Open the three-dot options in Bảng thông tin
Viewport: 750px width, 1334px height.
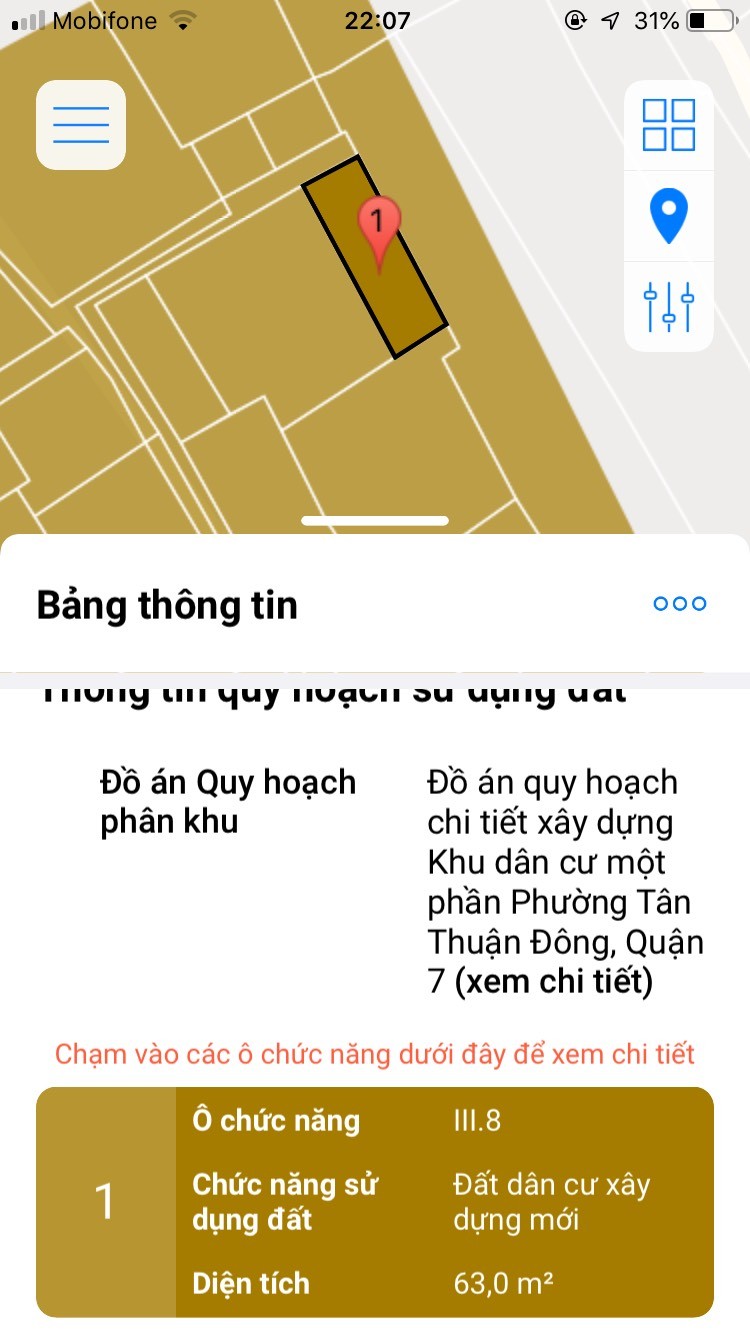point(679,604)
